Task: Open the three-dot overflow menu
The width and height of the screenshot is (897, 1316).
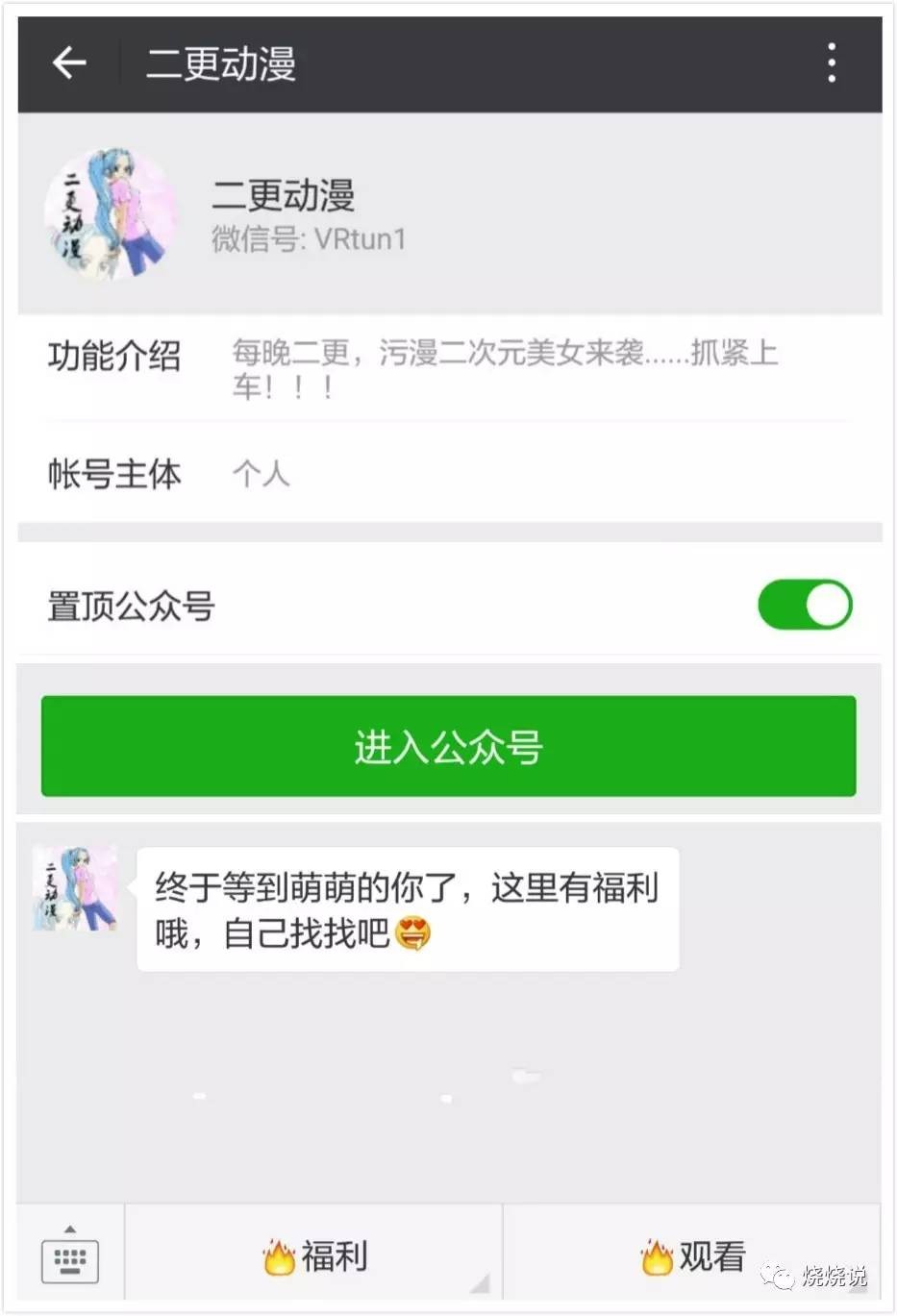Action: click(832, 63)
